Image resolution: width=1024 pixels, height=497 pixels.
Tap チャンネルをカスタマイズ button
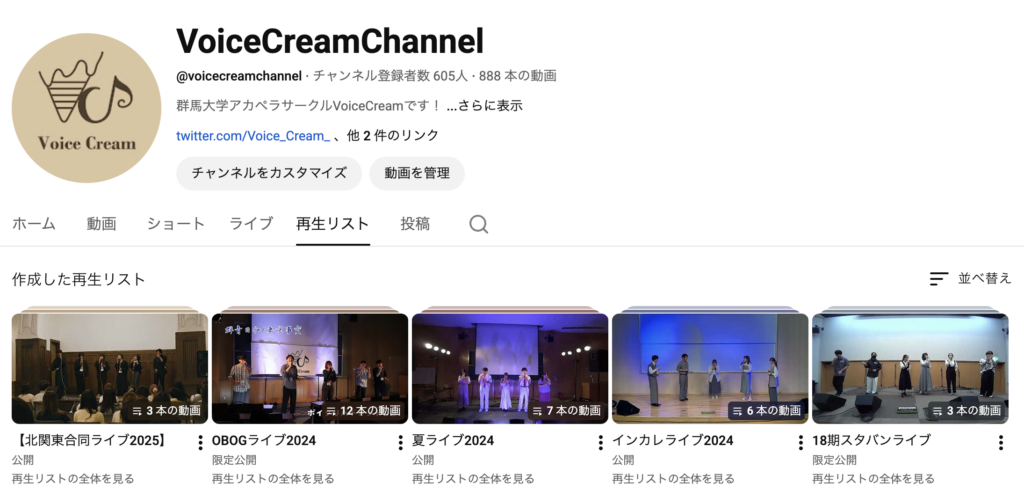(x=268, y=173)
